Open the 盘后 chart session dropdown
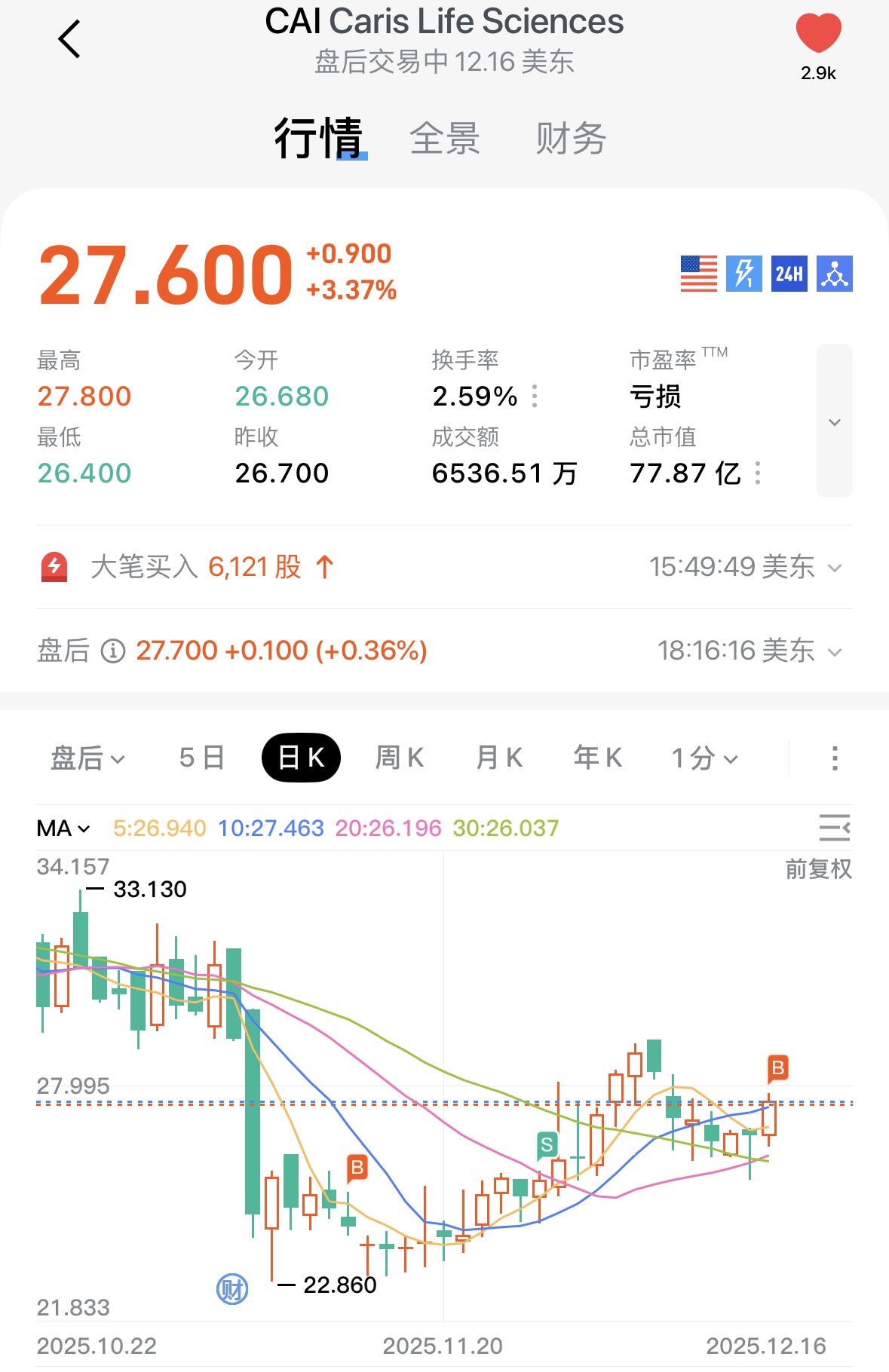This screenshot has height=1372, width=889. pos(87,758)
